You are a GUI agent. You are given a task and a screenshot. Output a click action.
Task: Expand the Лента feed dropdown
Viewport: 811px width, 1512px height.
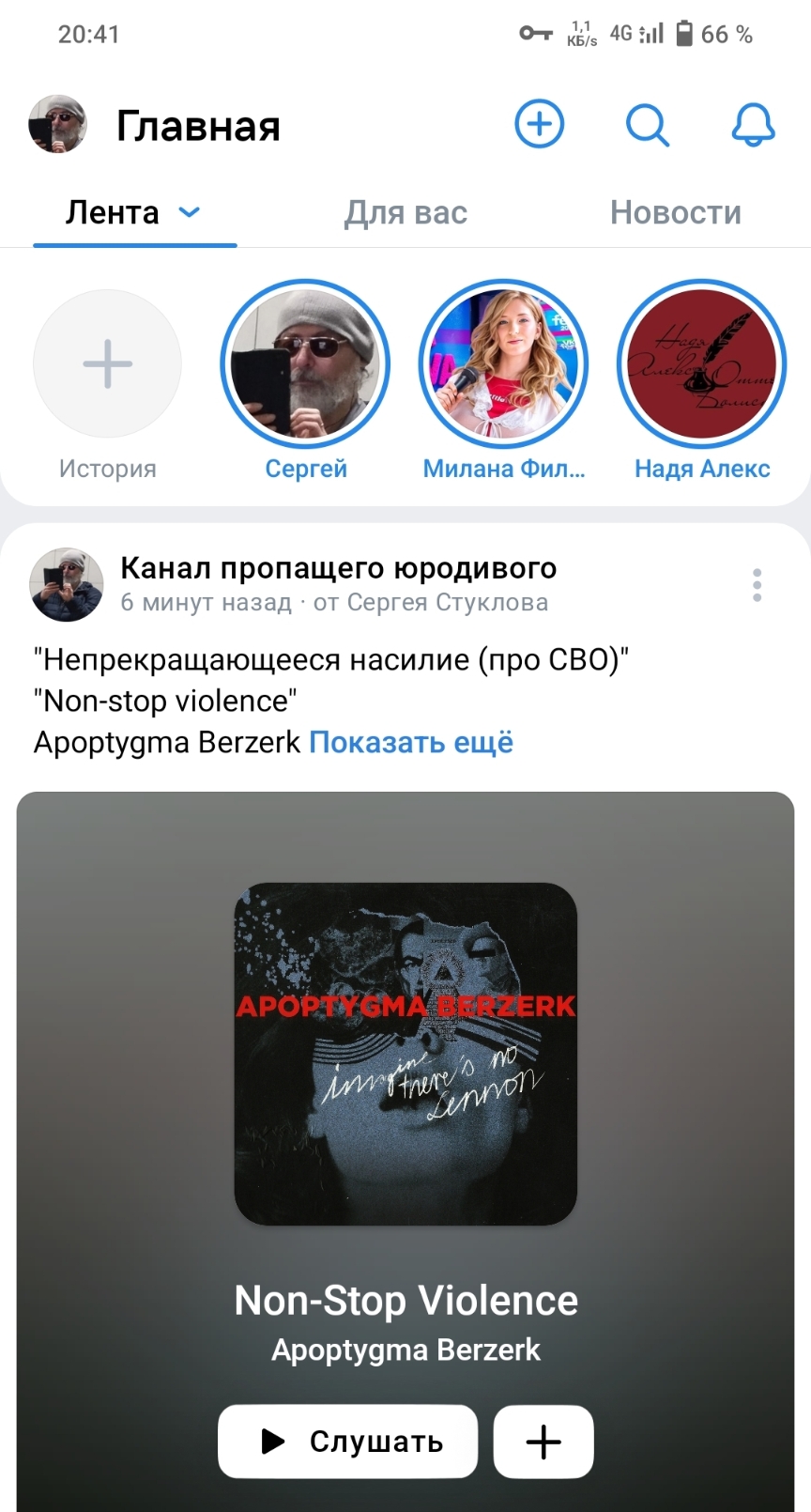point(189,212)
